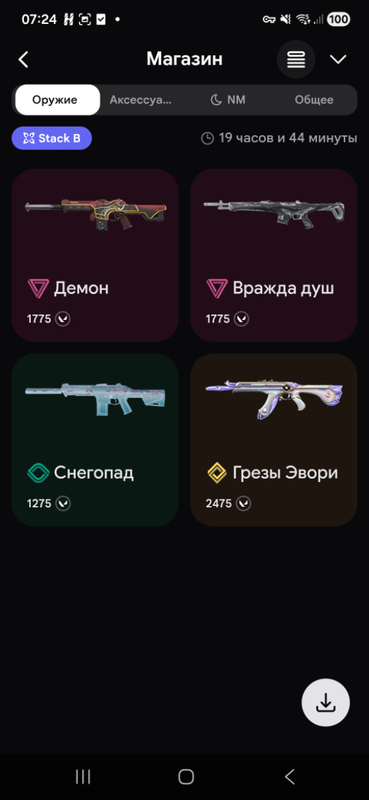369x800 pixels.
Task: Go to the home screen
Action: pos(186,777)
